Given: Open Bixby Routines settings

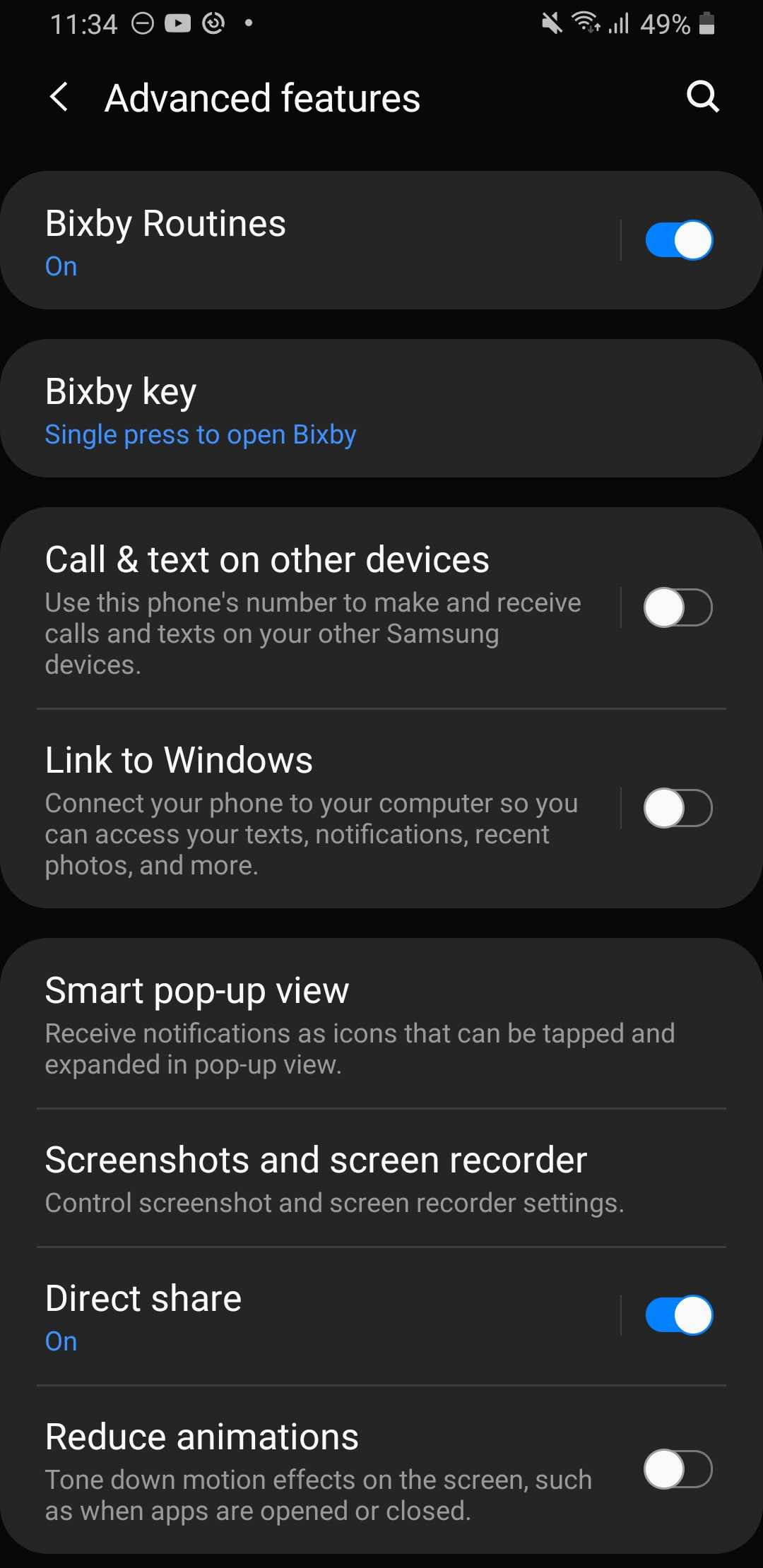Looking at the screenshot, I should pyautogui.click(x=311, y=240).
